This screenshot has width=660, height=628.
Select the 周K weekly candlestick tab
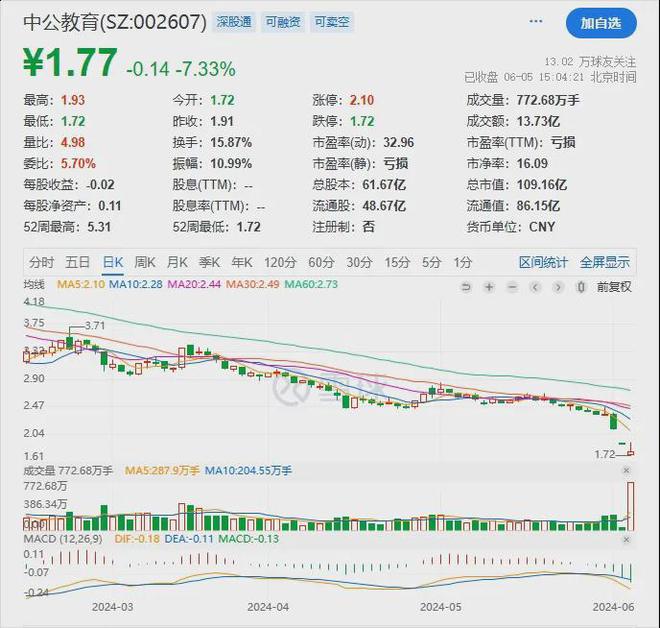pyautogui.click(x=145, y=262)
